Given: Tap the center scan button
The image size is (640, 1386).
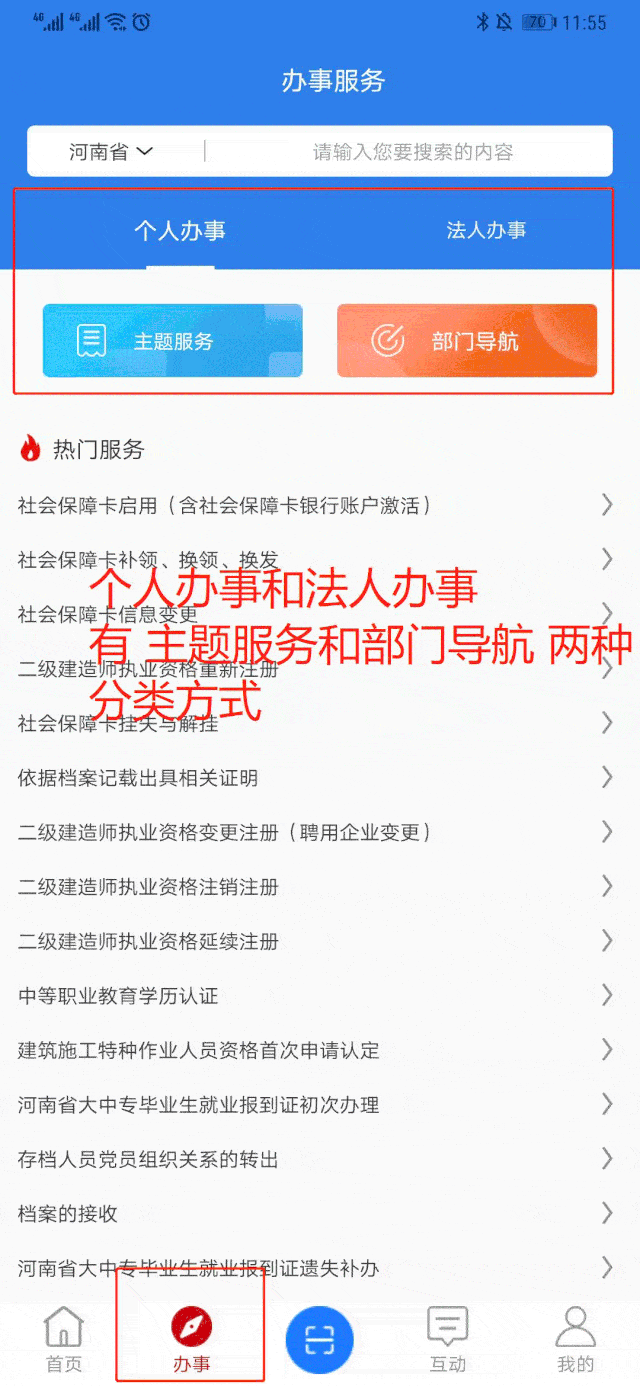Looking at the screenshot, I should pos(319,1340).
